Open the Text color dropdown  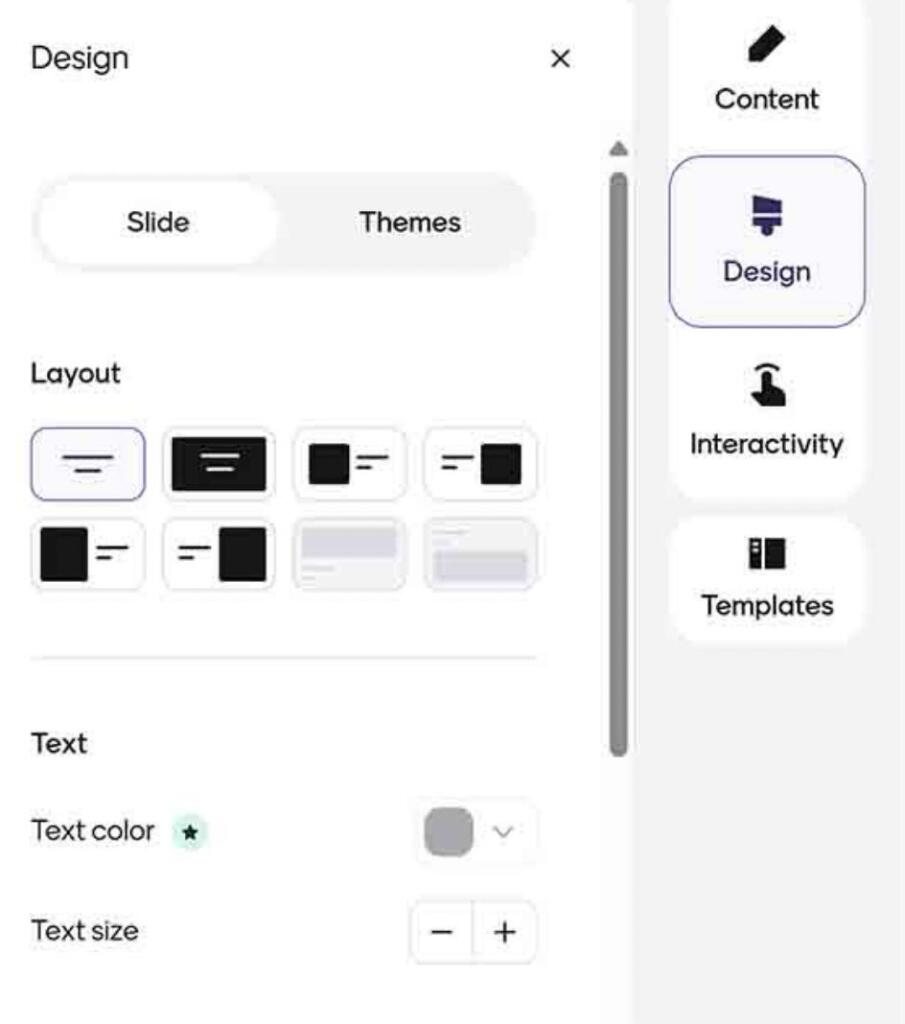click(x=475, y=832)
